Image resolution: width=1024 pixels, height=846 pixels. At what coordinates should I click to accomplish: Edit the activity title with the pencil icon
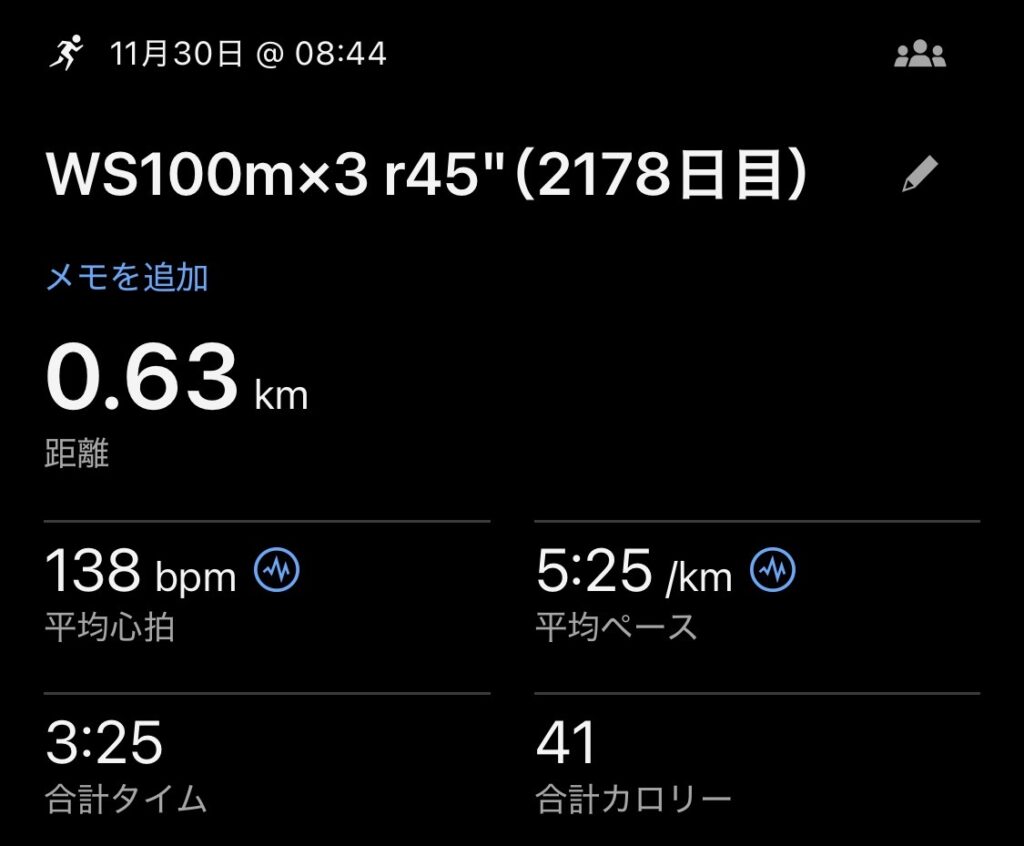919,175
